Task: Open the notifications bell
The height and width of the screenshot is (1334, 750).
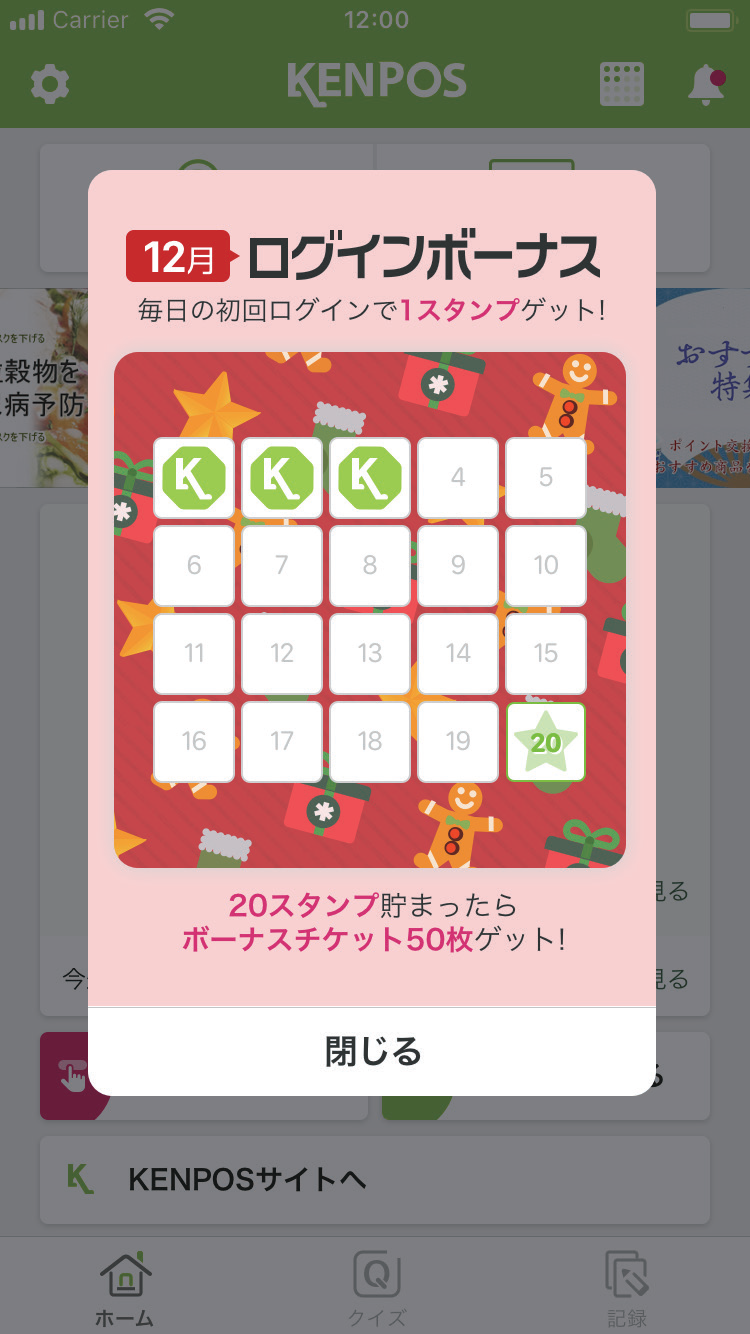Action: tap(706, 85)
